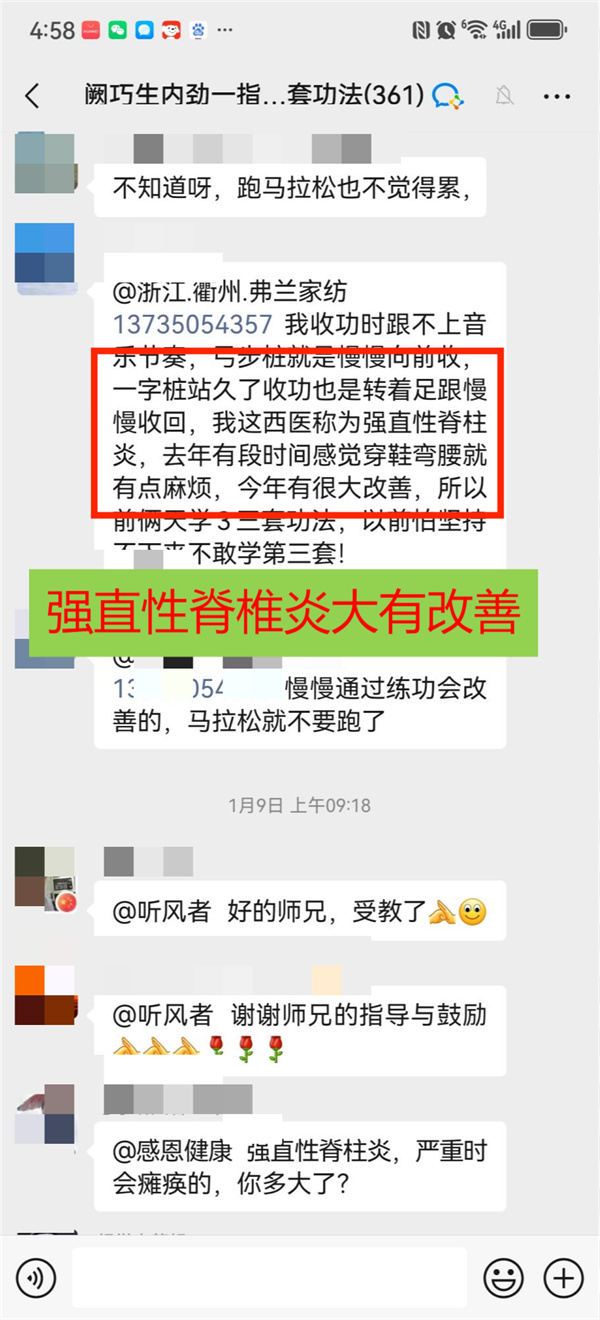
Task: Open avatar of sender saying 好的师兄，受教了
Action: pyautogui.click(x=45, y=878)
